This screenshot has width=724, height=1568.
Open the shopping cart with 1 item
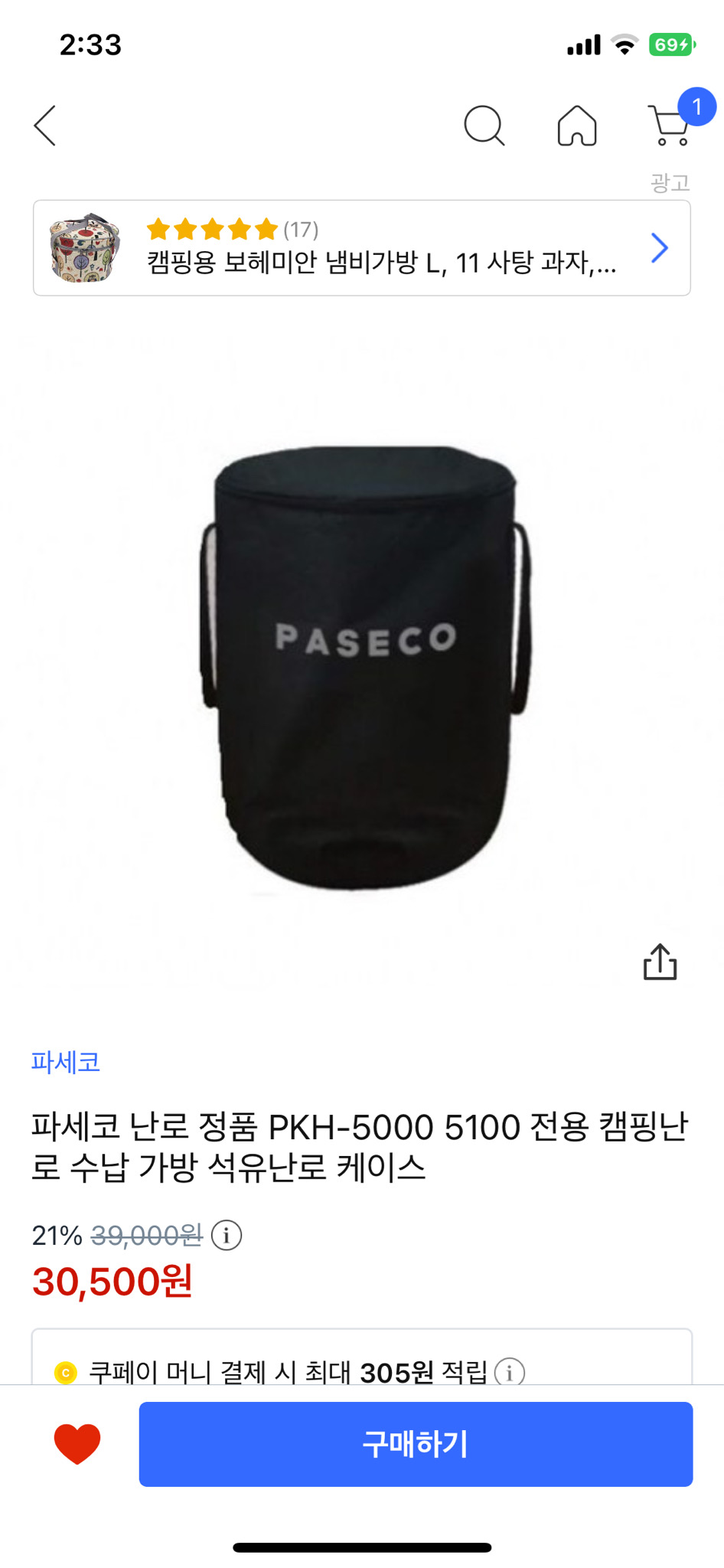[x=667, y=129]
